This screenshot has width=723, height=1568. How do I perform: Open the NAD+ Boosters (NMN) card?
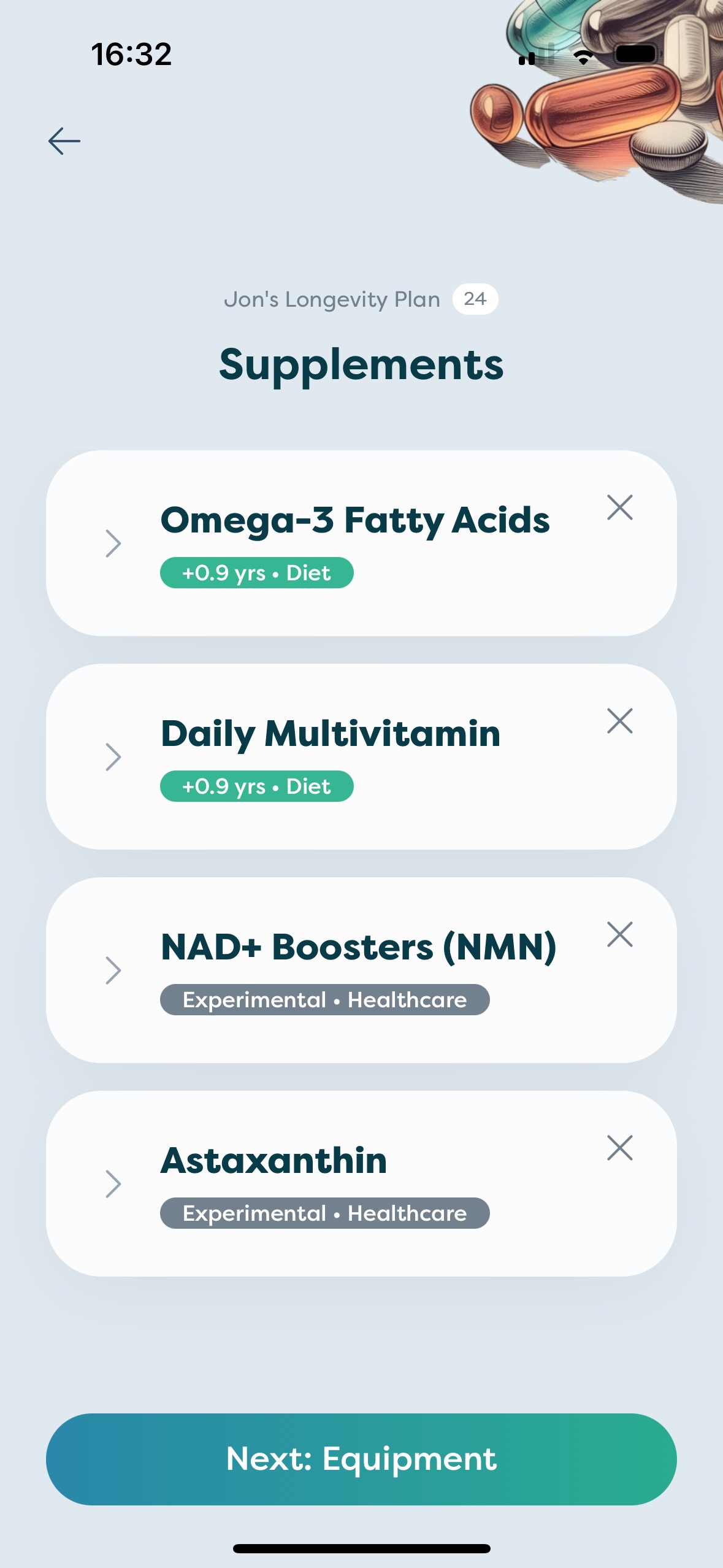[361, 970]
